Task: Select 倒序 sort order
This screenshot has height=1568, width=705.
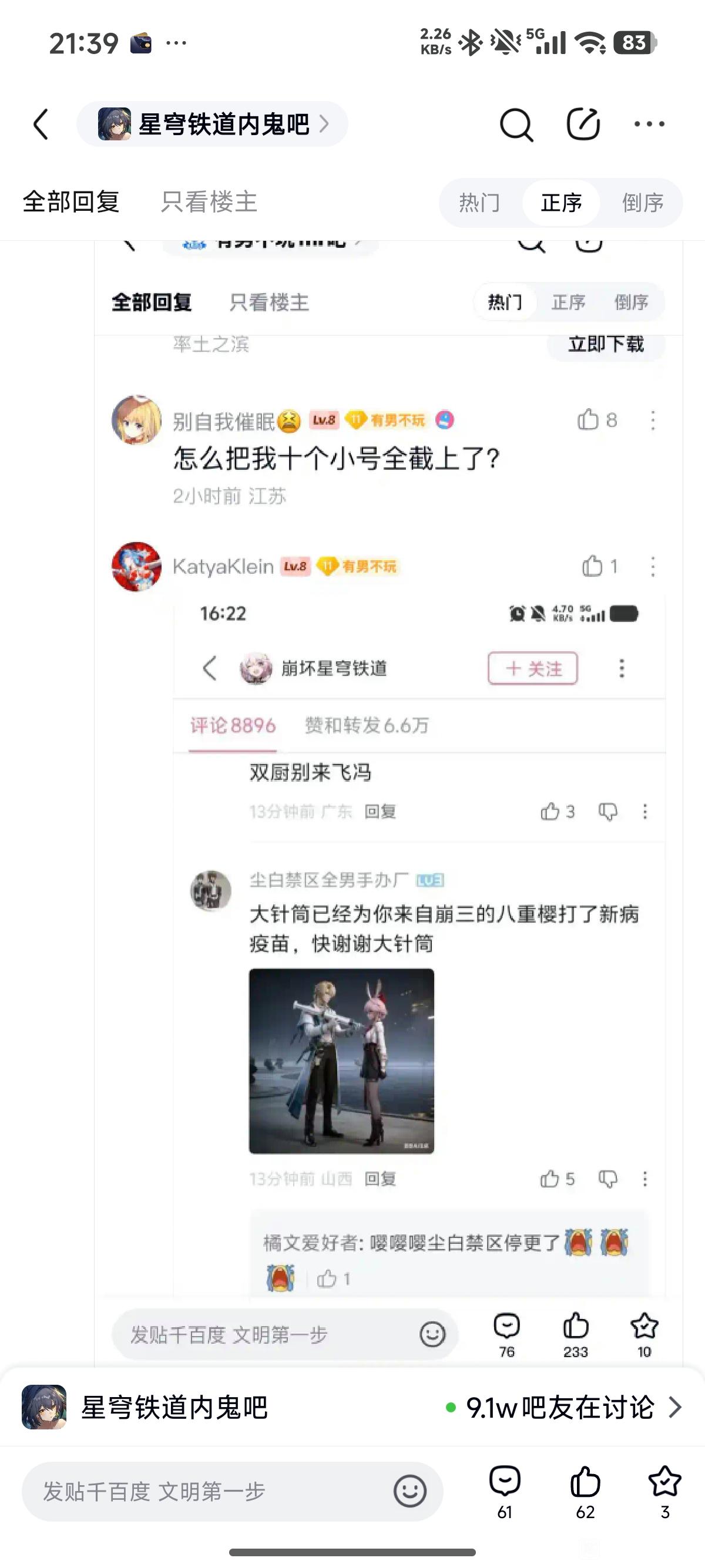Action: click(642, 203)
